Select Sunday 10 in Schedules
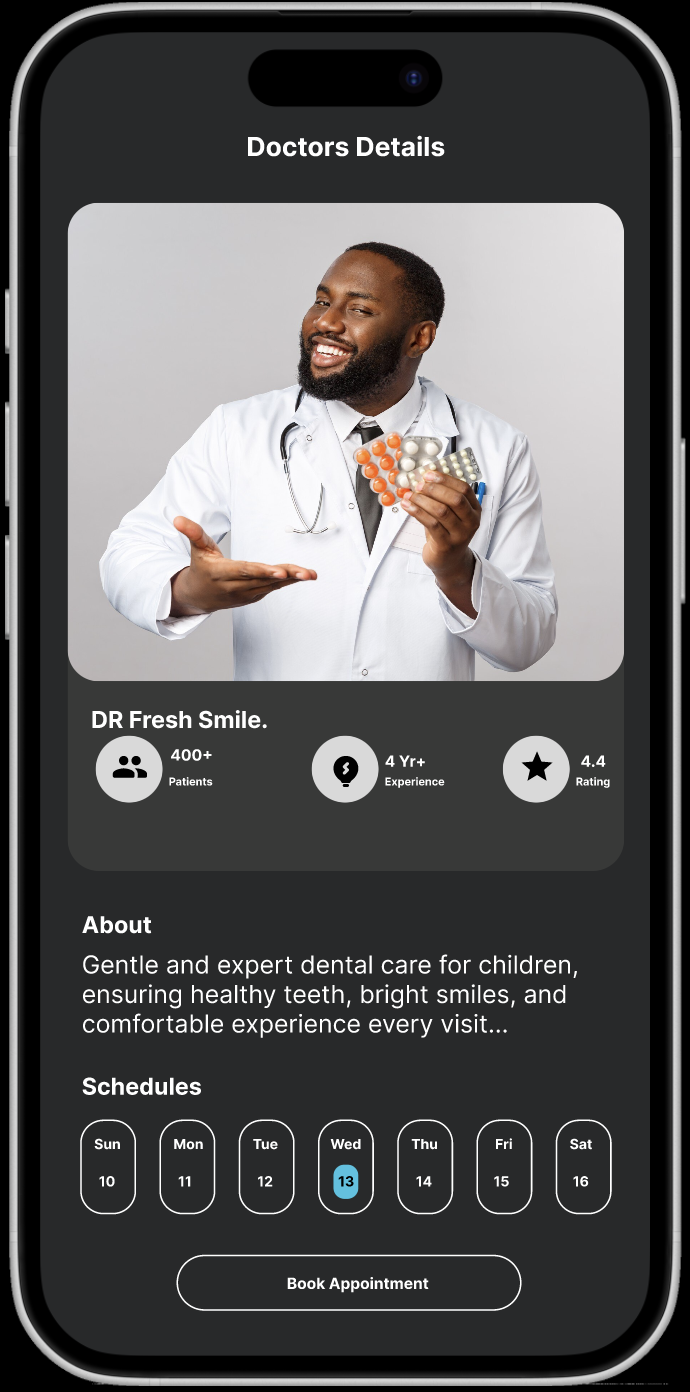The height and width of the screenshot is (1392, 690). tap(108, 1166)
